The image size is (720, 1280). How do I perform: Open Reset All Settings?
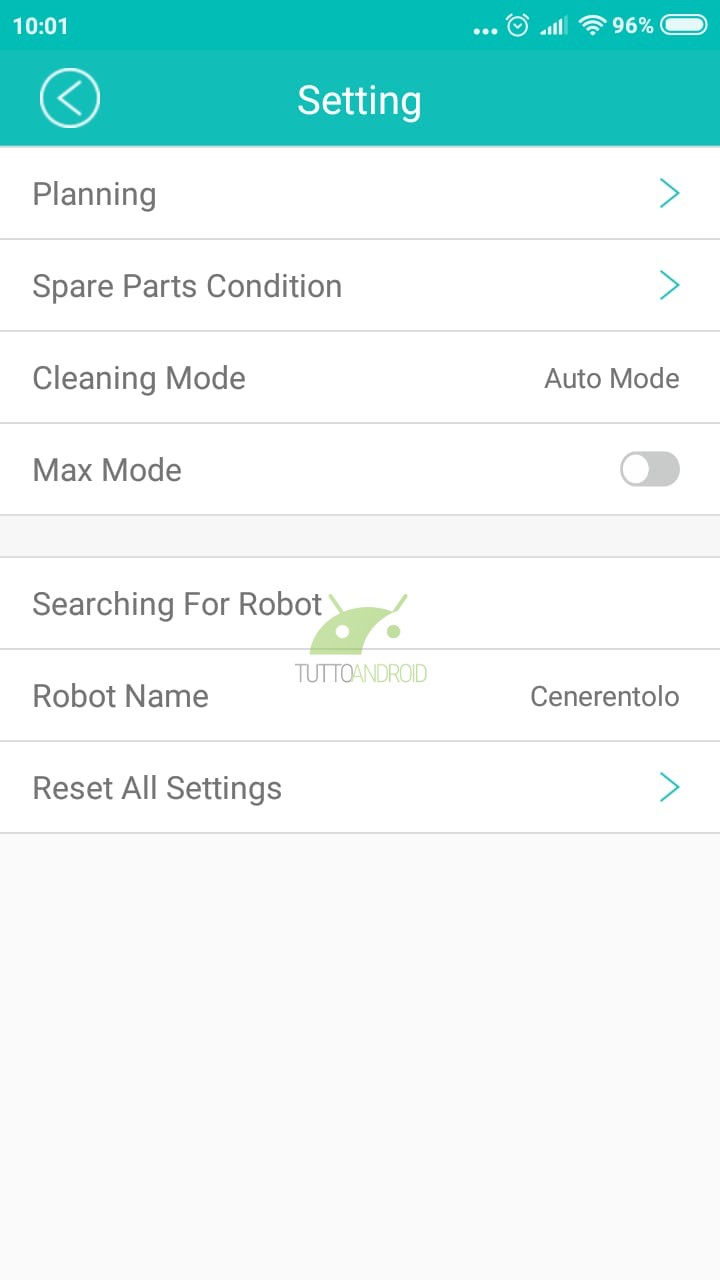(360, 787)
